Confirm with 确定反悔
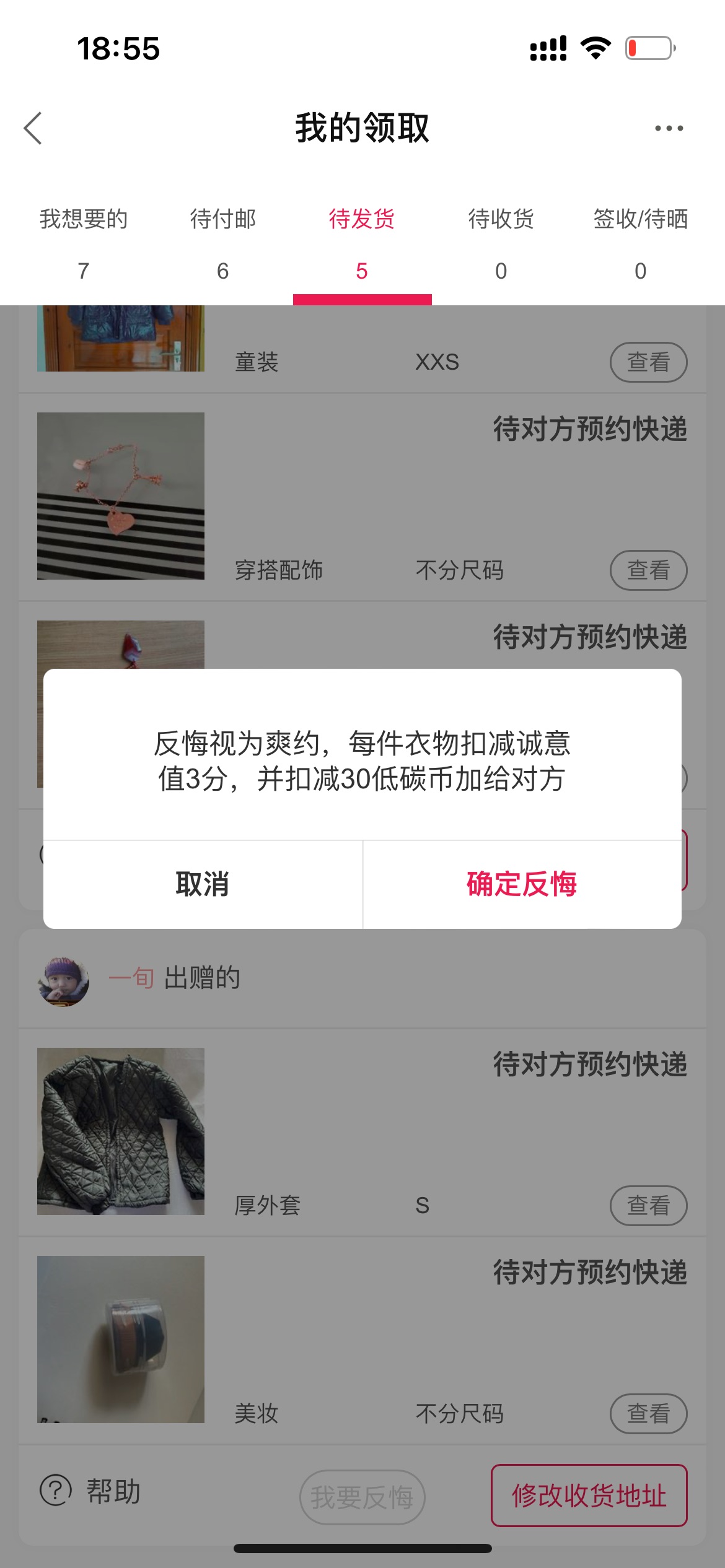 point(522,884)
